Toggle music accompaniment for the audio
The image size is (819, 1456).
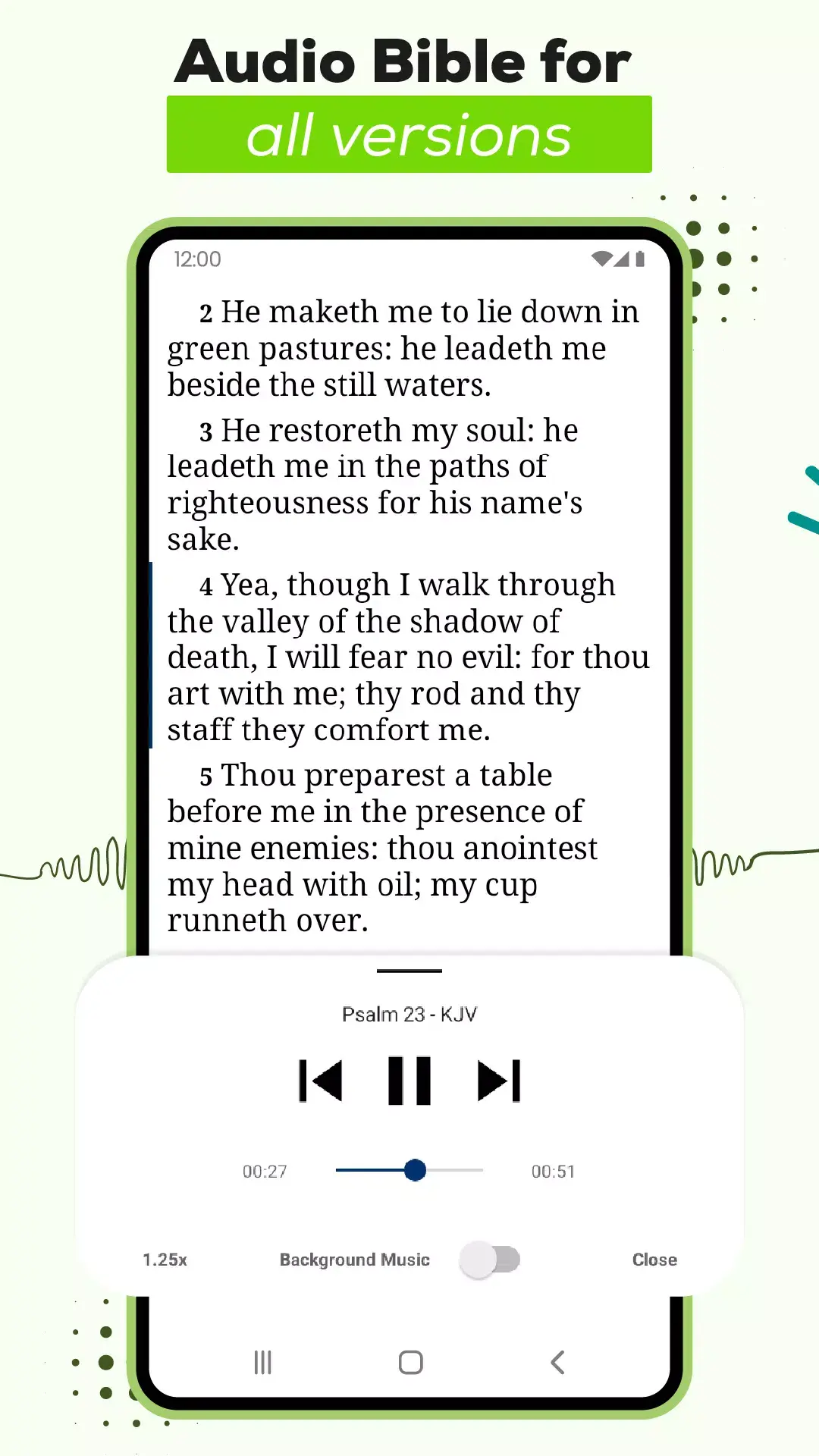pyautogui.click(x=490, y=1259)
